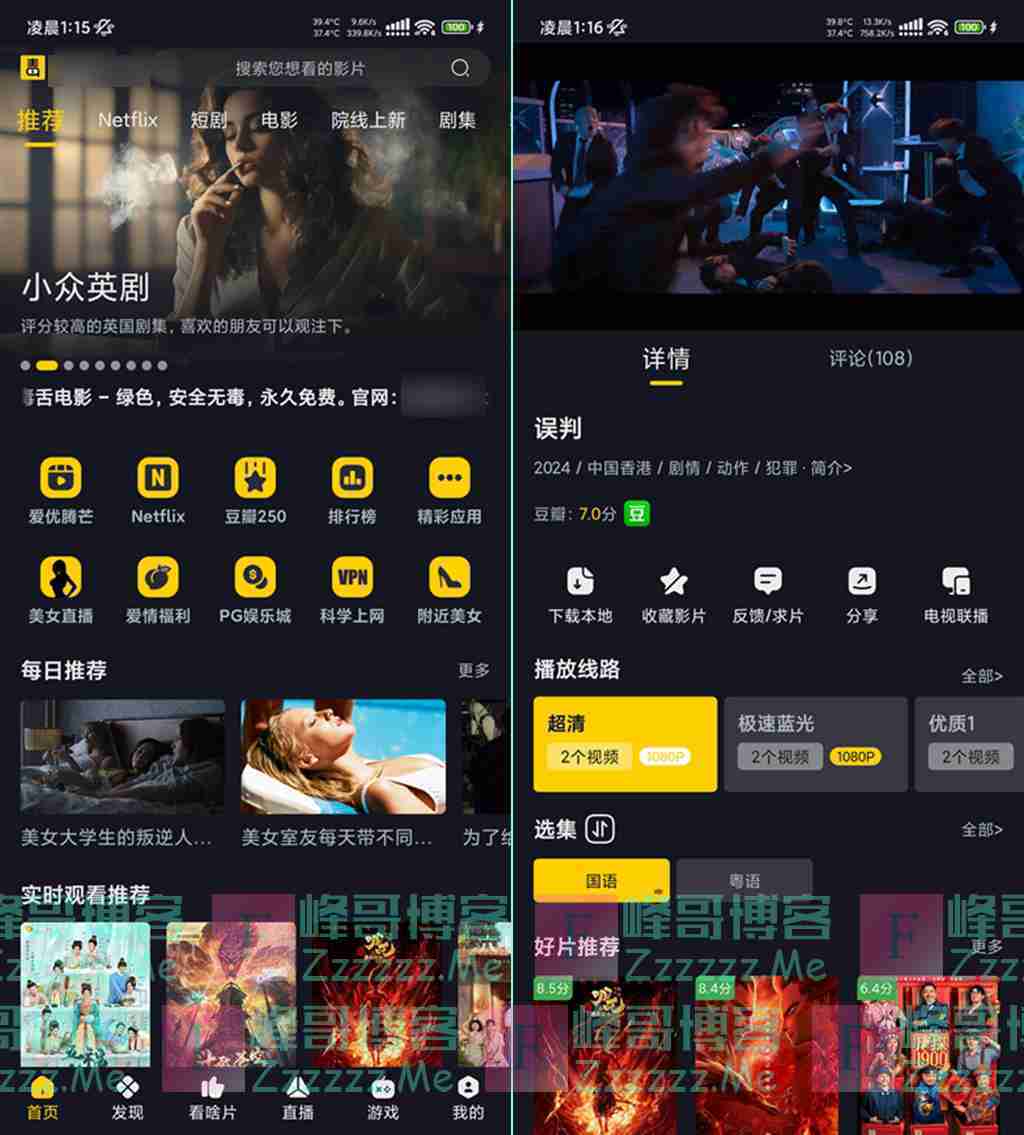
Task: Tap 更多 next to 每日推荐
Action: click(x=474, y=670)
